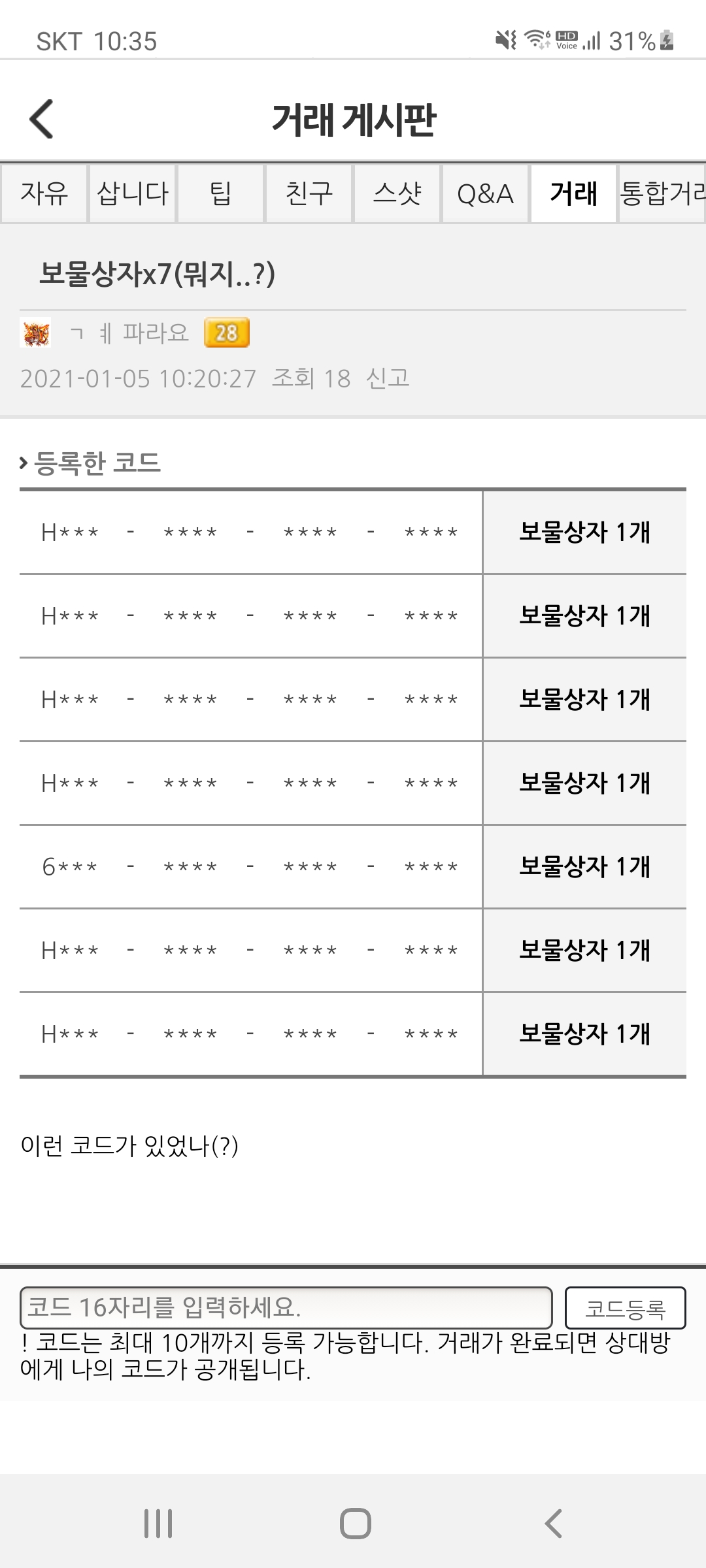Go to home screen via navigation bar
The image size is (706, 1568).
point(355,1524)
